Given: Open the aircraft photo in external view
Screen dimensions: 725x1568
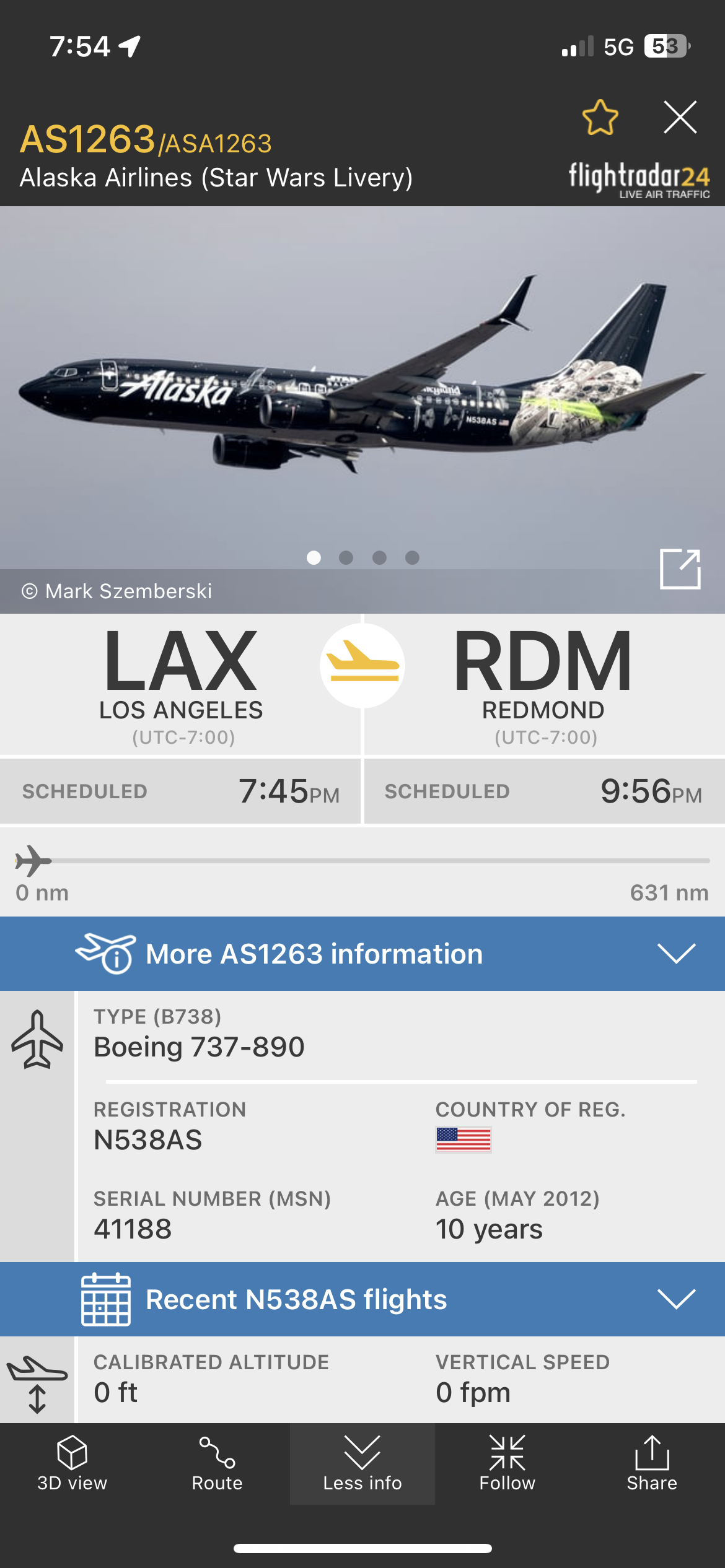Looking at the screenshot, I should [x=680, y=568].
